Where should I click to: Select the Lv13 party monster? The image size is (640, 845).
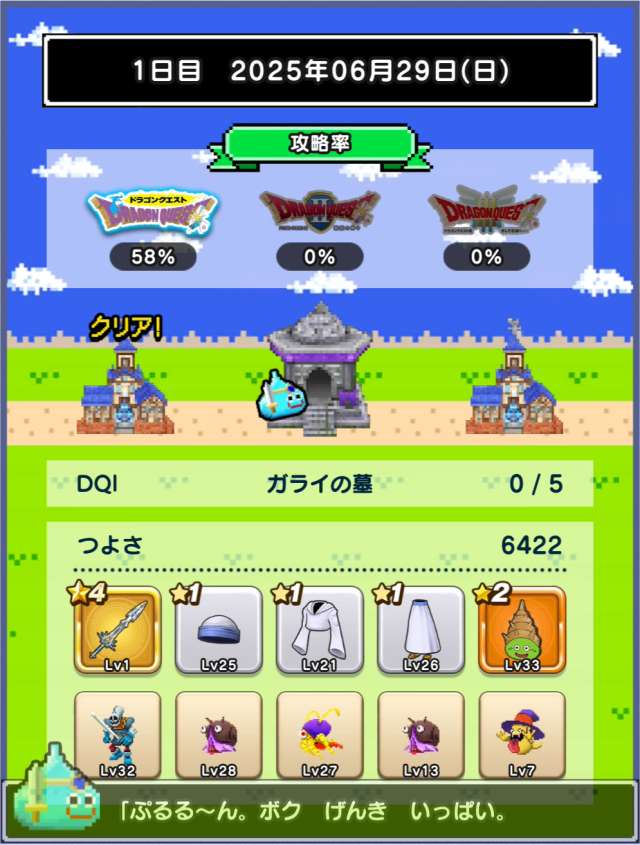tap(420, 735)
